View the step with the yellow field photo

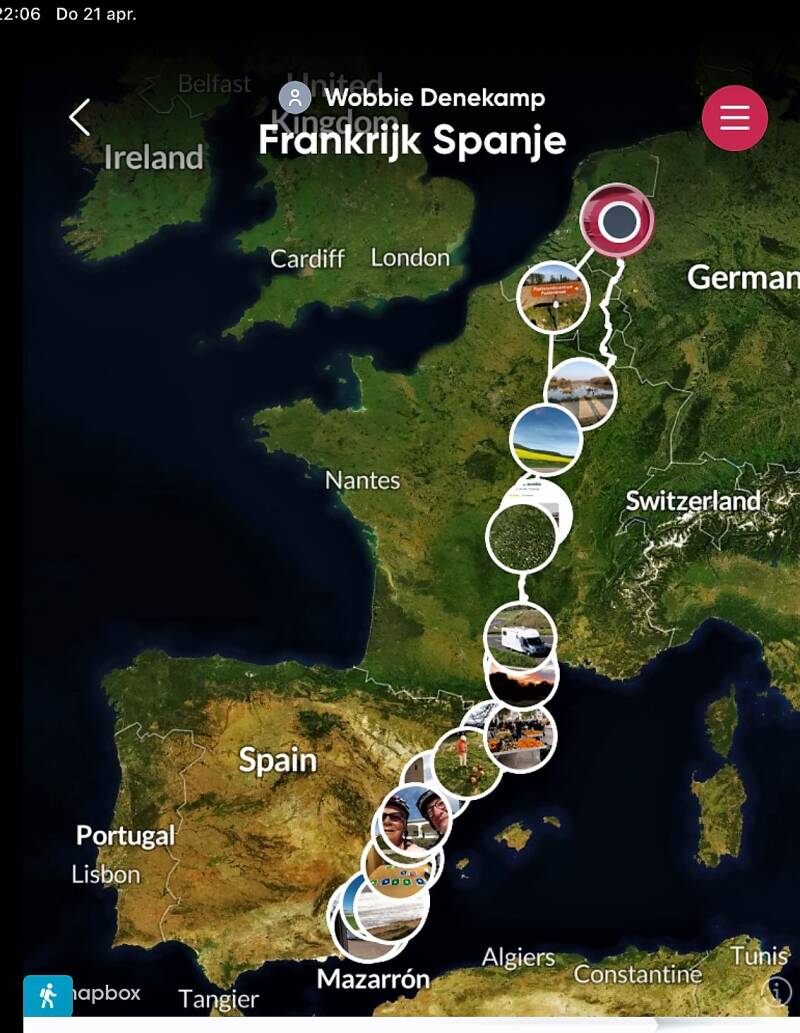pyautogui.click(x=546, y=439)
